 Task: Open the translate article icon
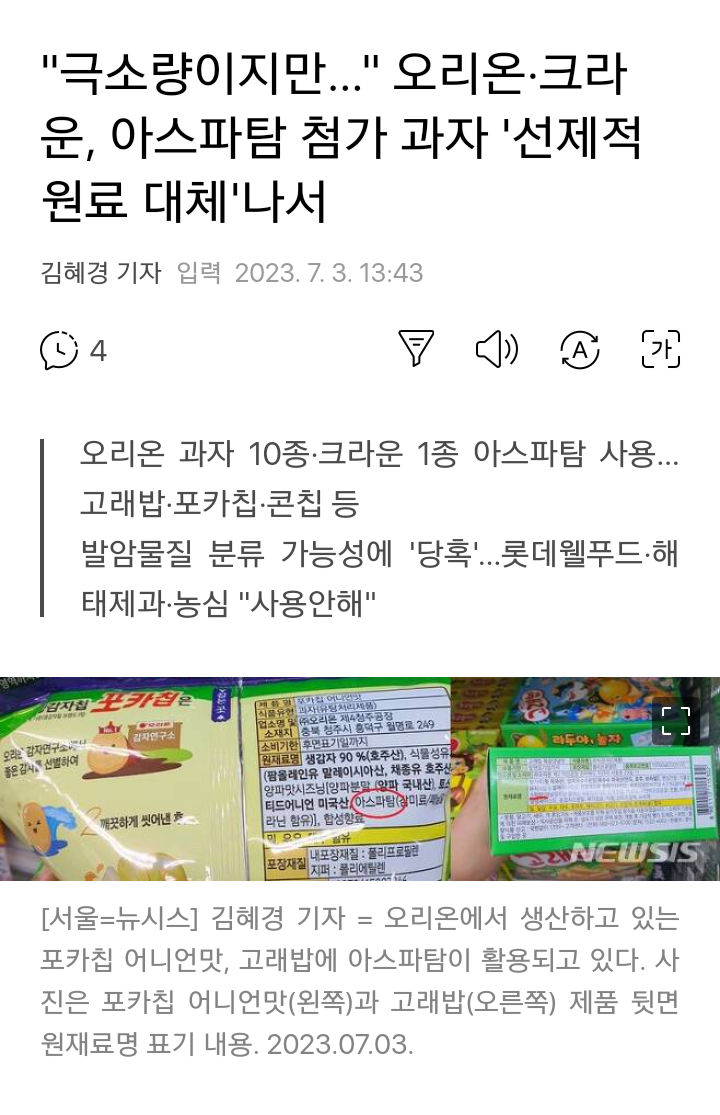click(x=579, y=349)
